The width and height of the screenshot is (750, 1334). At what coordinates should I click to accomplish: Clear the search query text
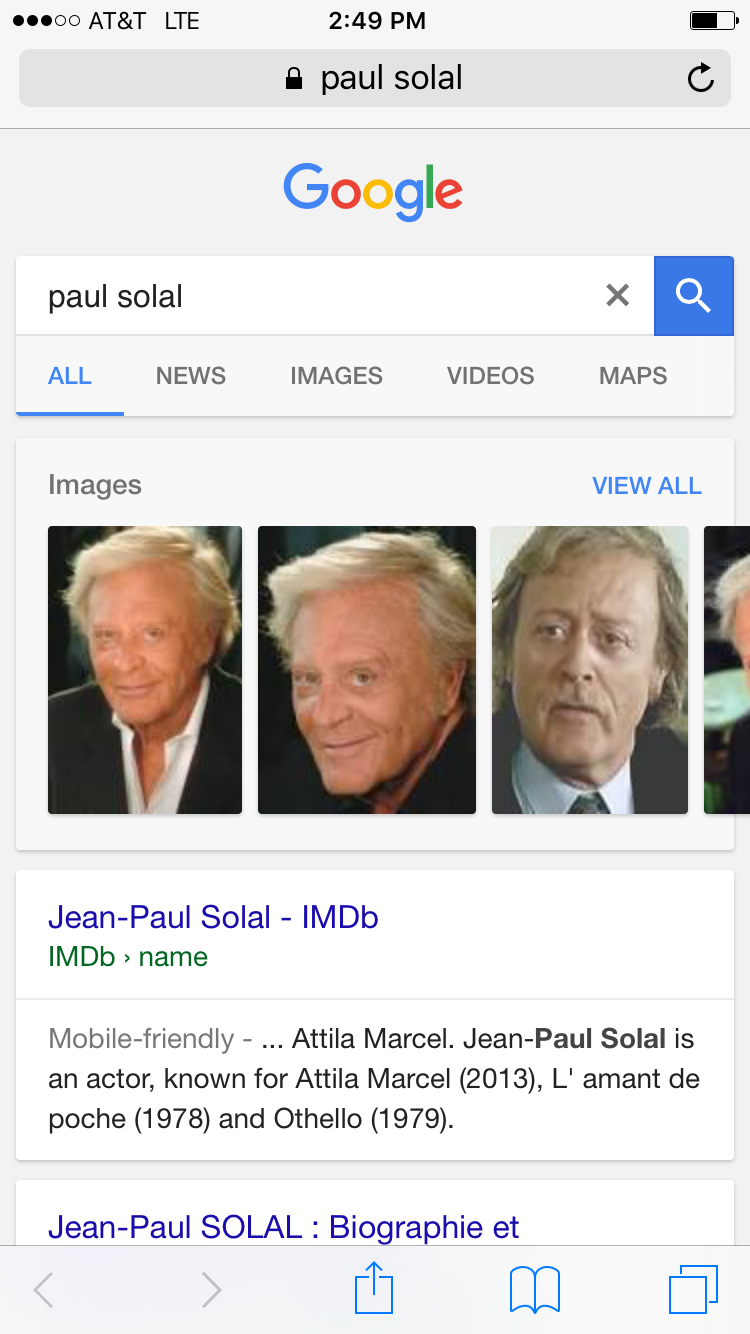(618, 295)
